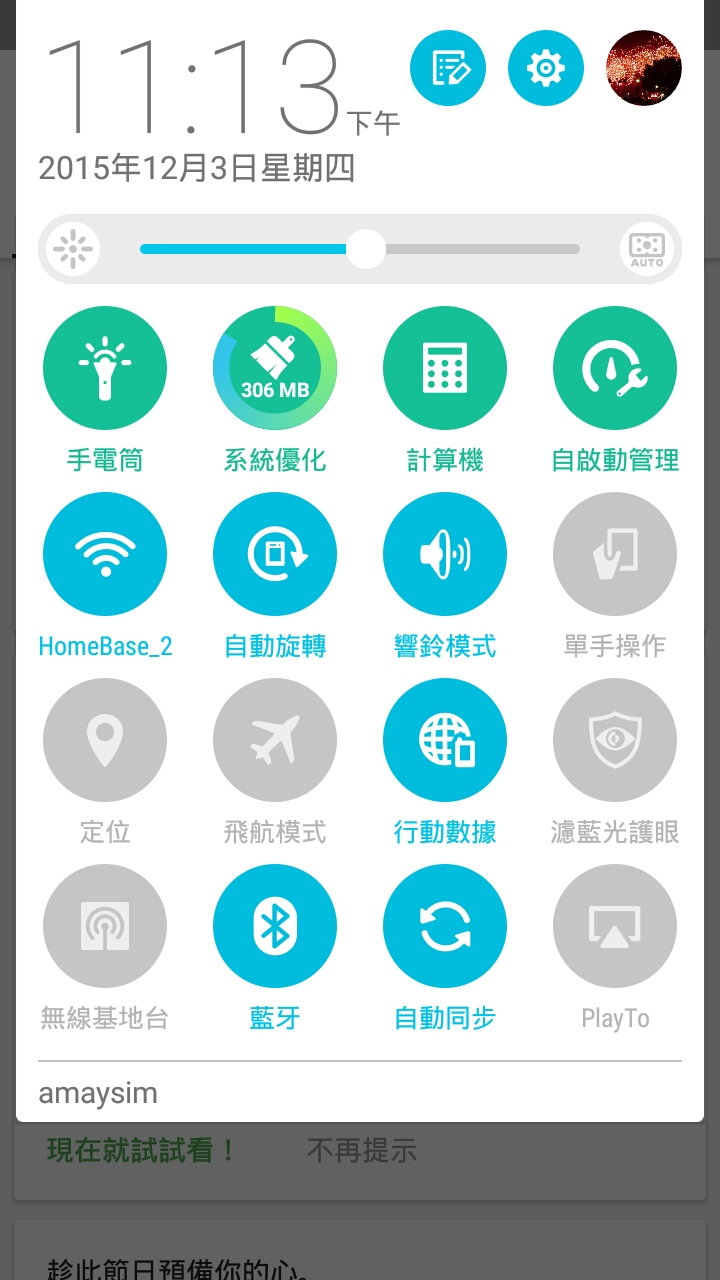Turn on wireless hotspot (無線基地台)
The image size is (720, 1280).
[105, 926]
